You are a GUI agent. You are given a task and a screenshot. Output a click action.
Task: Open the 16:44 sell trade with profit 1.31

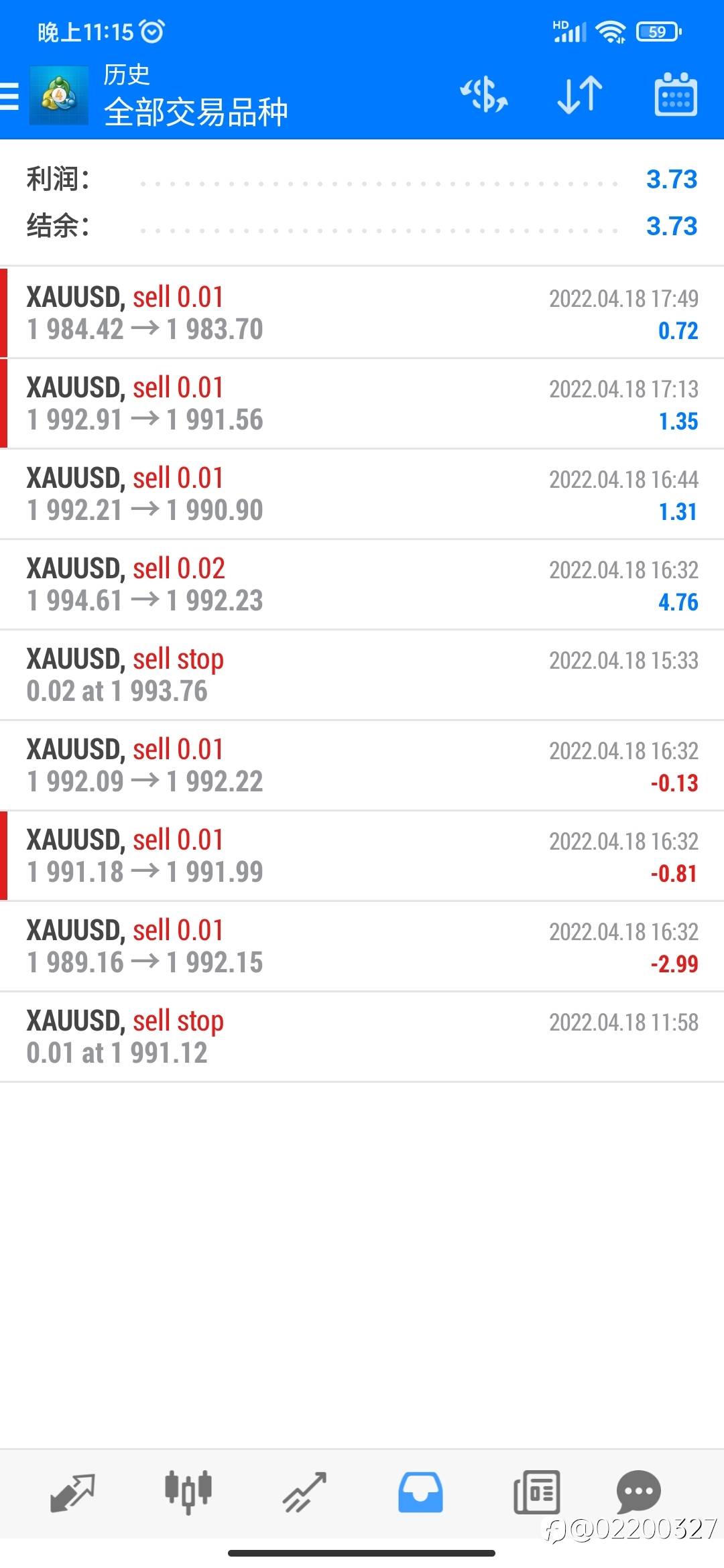[362, 494]
